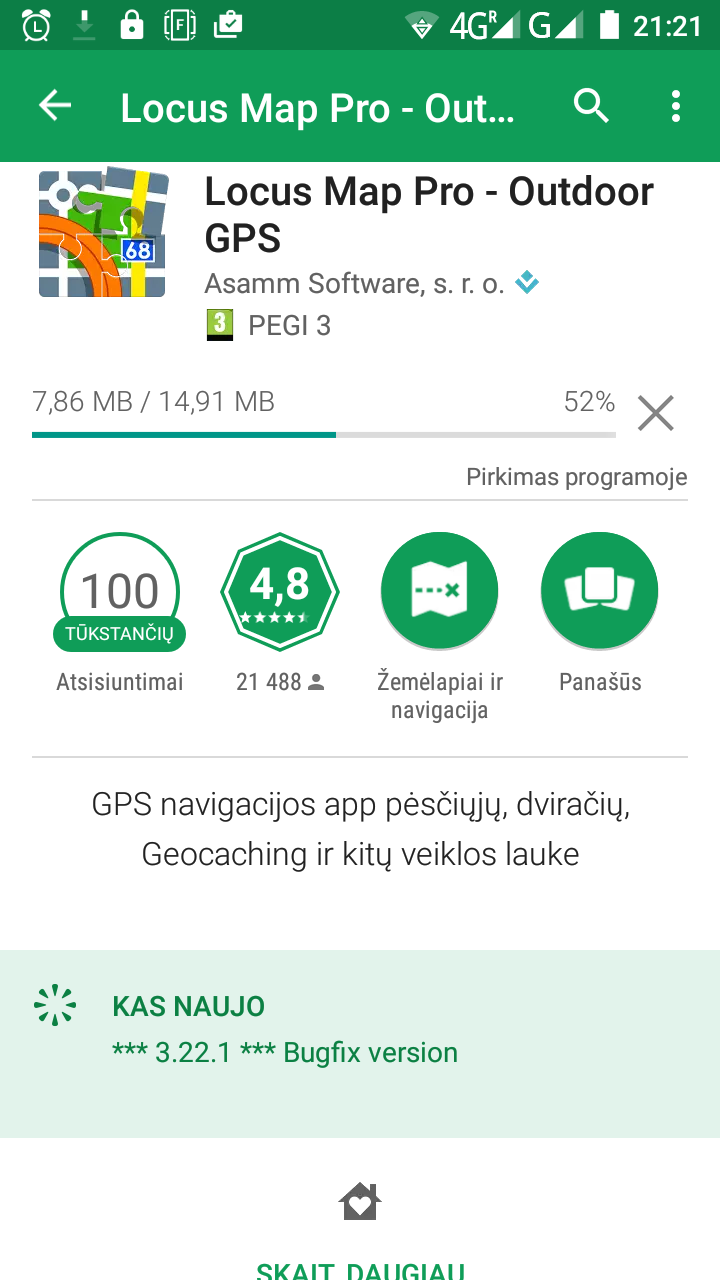
Task: Open the KAS NAUJO changelog section
Action: 360,1030
